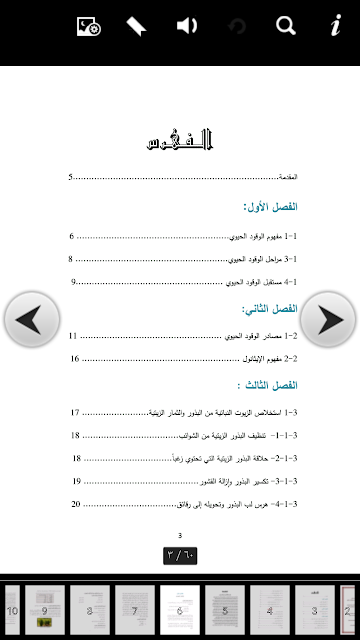
Task: Select page 9 thumbnail
Action: tap(45, 610)
